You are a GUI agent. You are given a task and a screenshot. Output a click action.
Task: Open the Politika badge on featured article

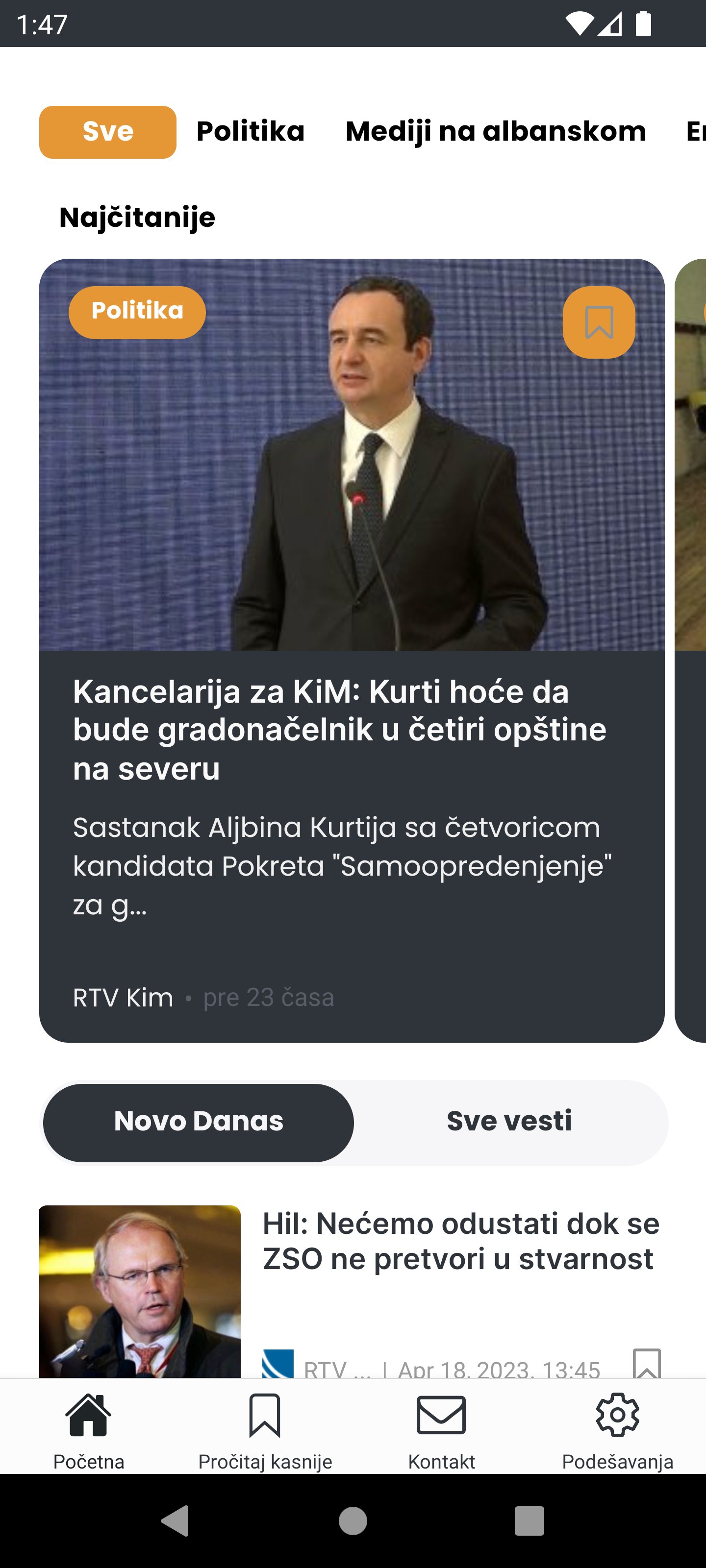click(x=136, y=312)
